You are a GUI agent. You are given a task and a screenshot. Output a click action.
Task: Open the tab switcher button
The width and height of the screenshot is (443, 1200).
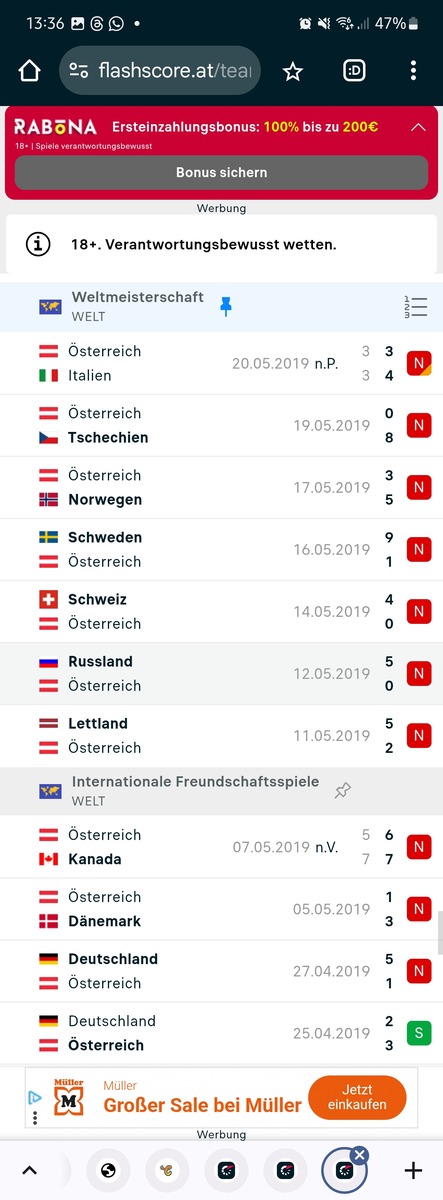pos(353,71)
